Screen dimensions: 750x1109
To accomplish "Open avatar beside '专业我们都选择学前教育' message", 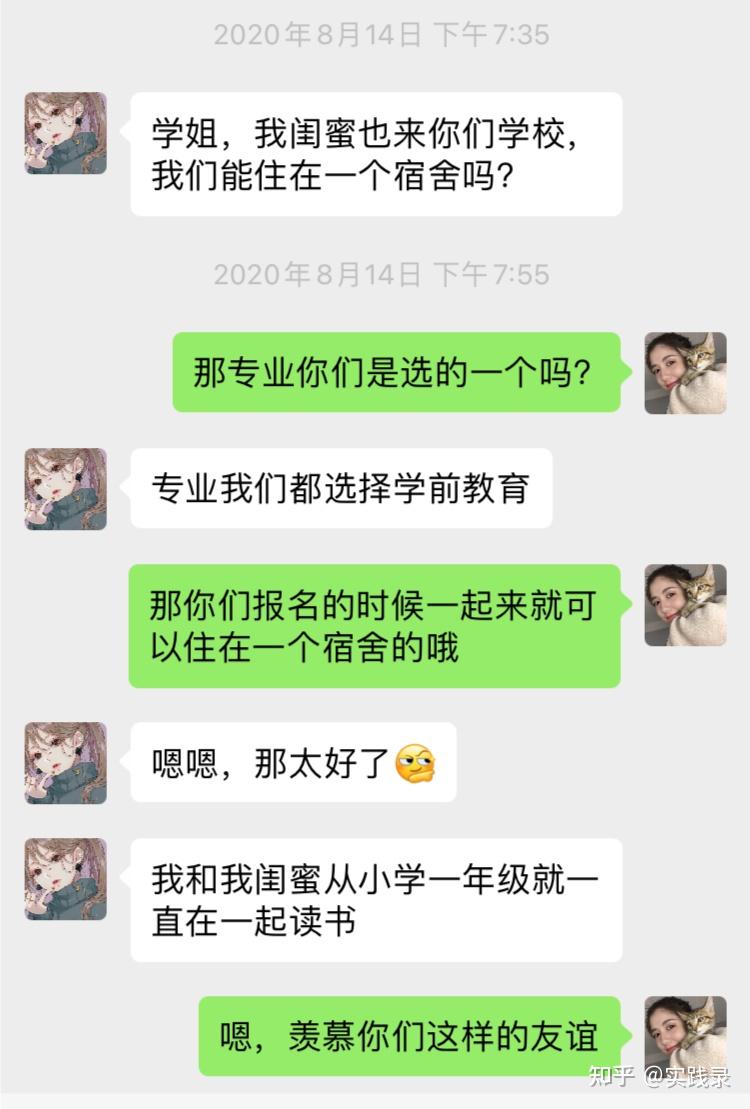I will [x=66, y=489].
